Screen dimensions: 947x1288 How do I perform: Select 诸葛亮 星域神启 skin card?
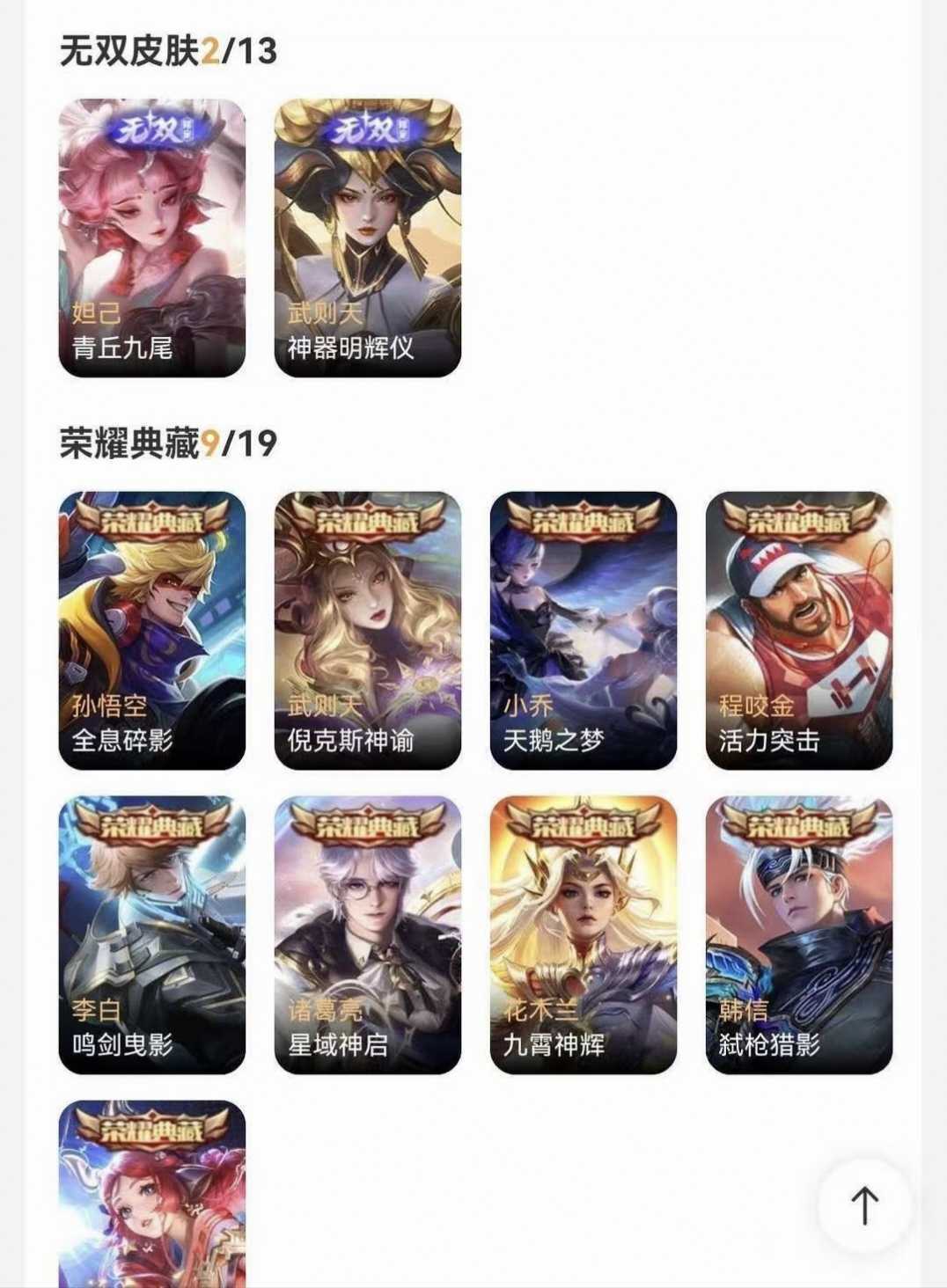pos(368,934)
